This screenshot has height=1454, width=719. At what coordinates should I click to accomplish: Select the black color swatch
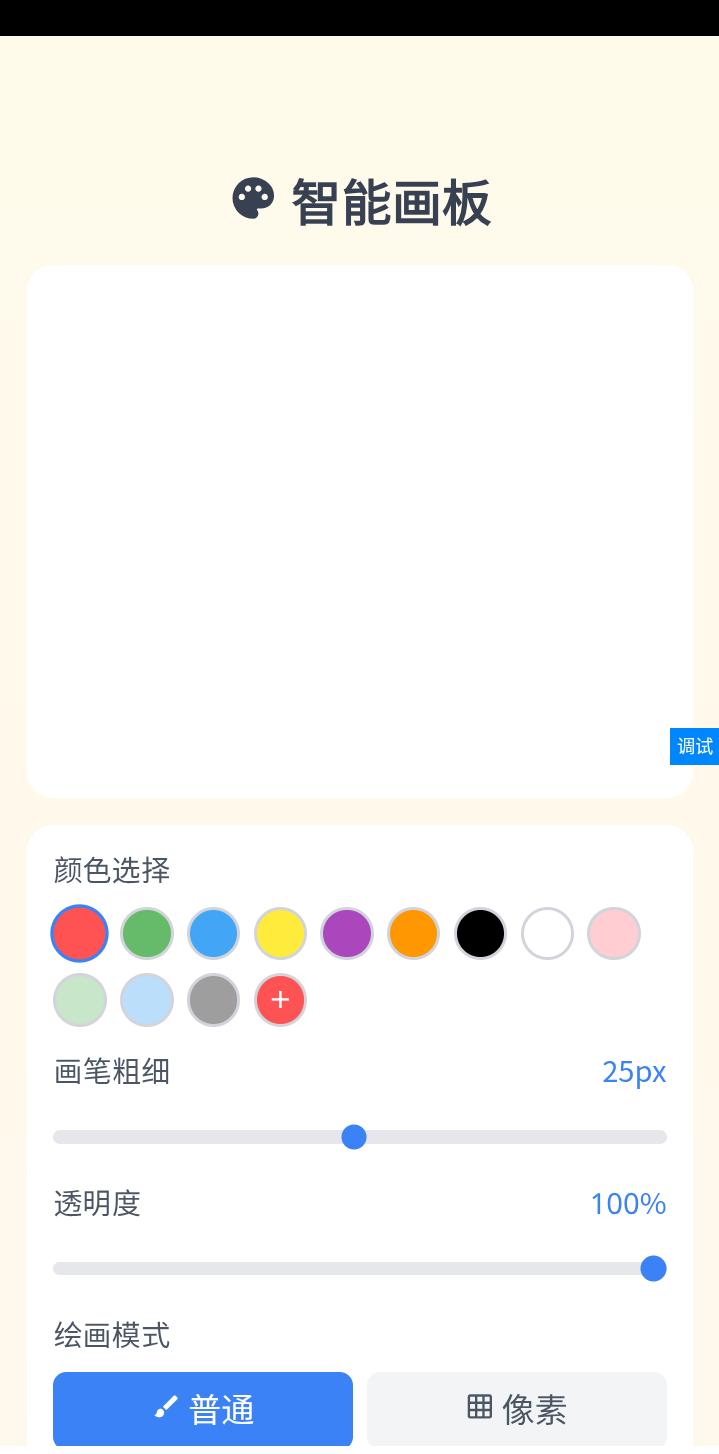click(480, 933)
